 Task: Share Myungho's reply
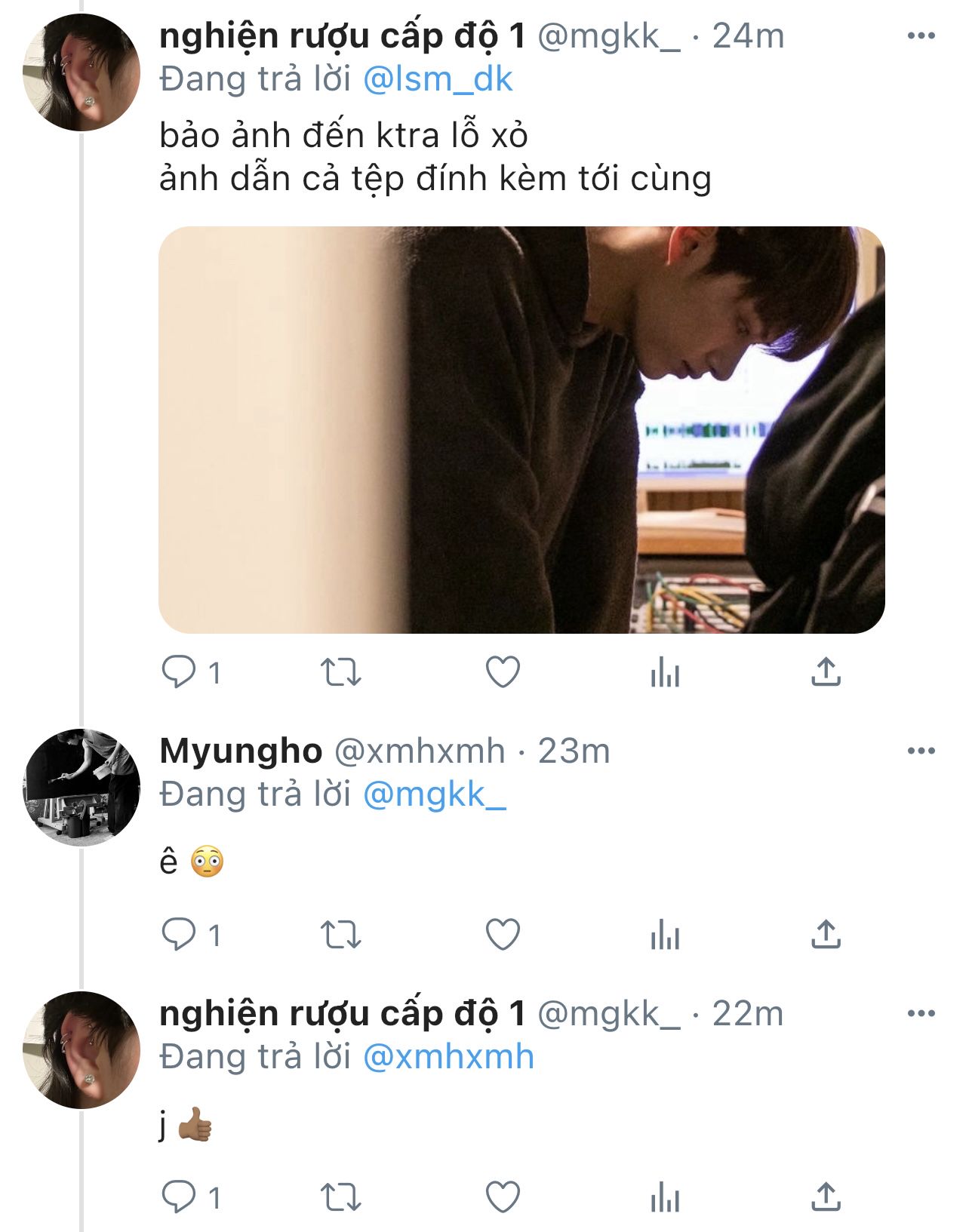(x=826, y=935)
